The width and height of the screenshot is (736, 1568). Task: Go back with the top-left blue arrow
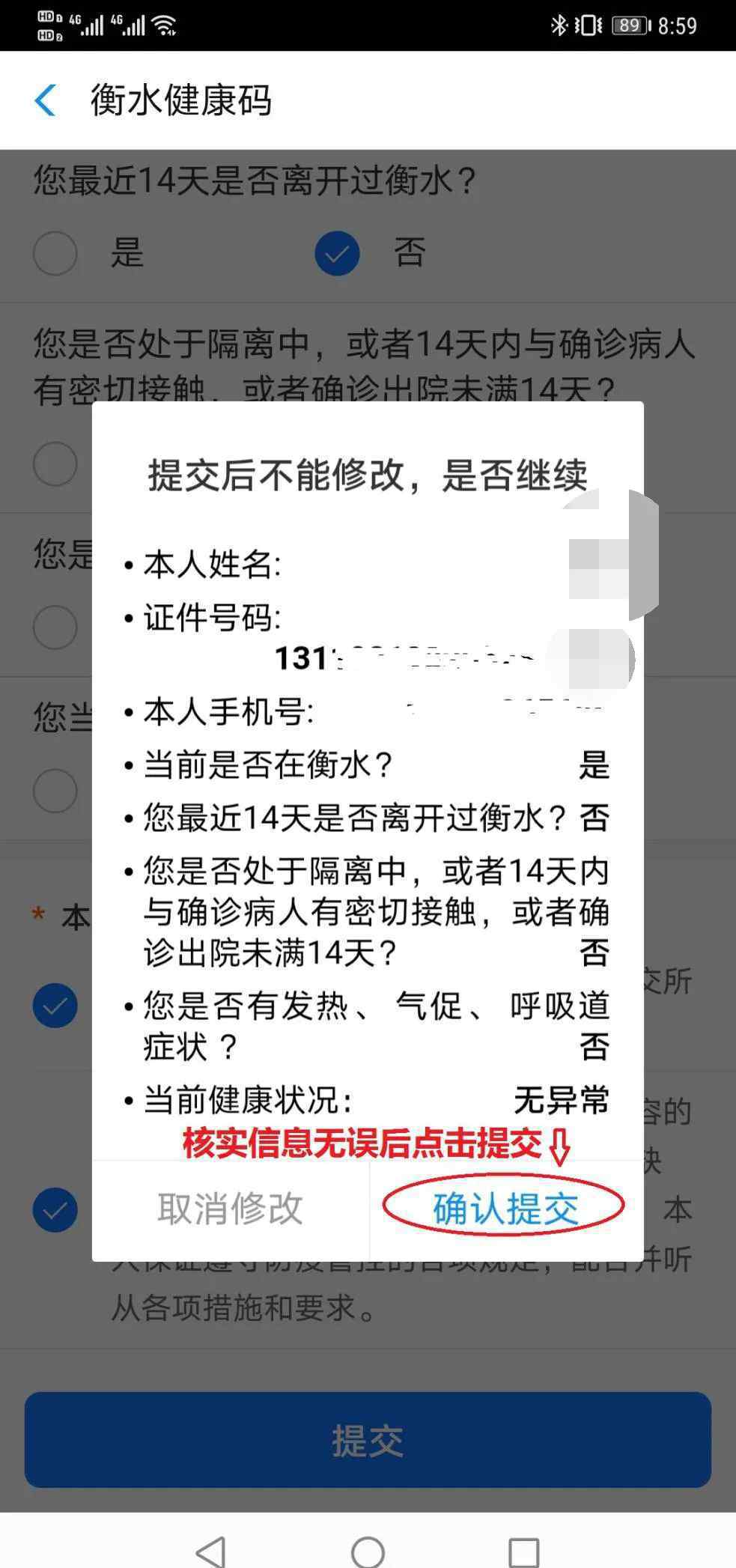[45, 100]
